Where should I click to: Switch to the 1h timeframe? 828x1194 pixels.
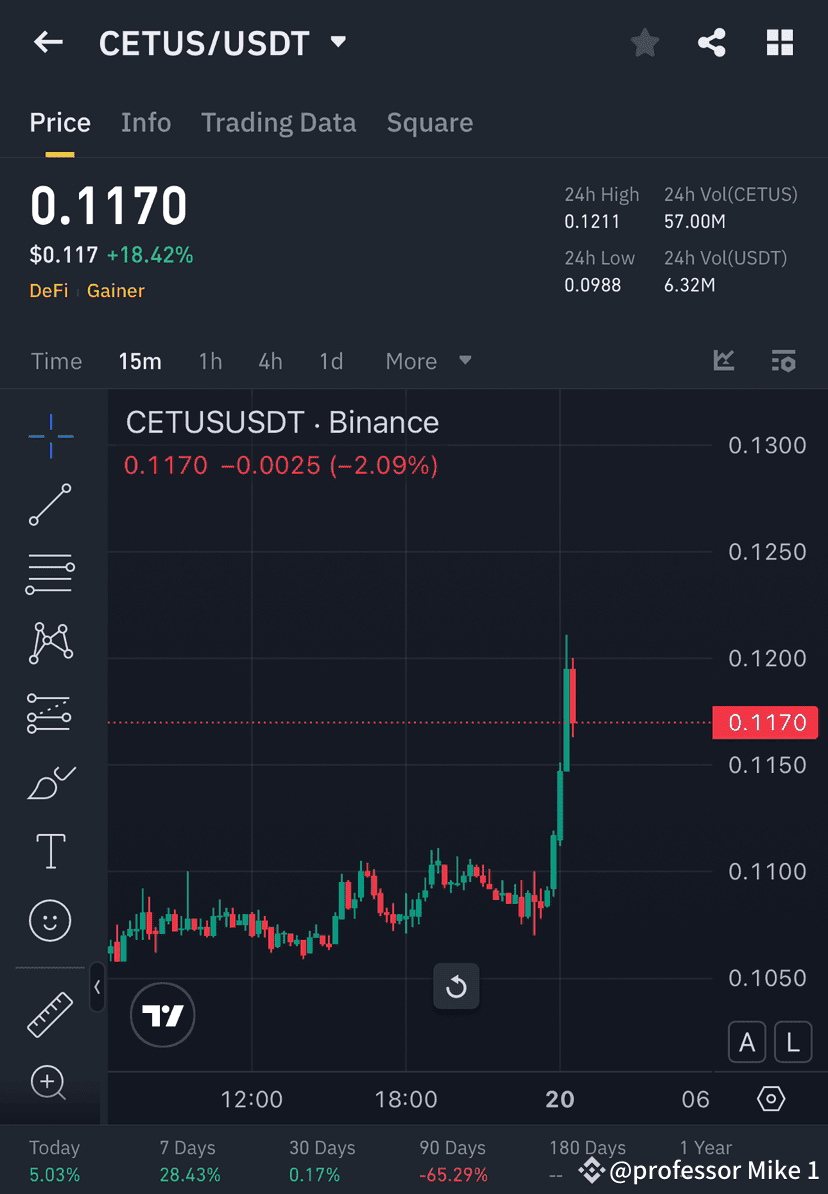[x=210, y=361]
